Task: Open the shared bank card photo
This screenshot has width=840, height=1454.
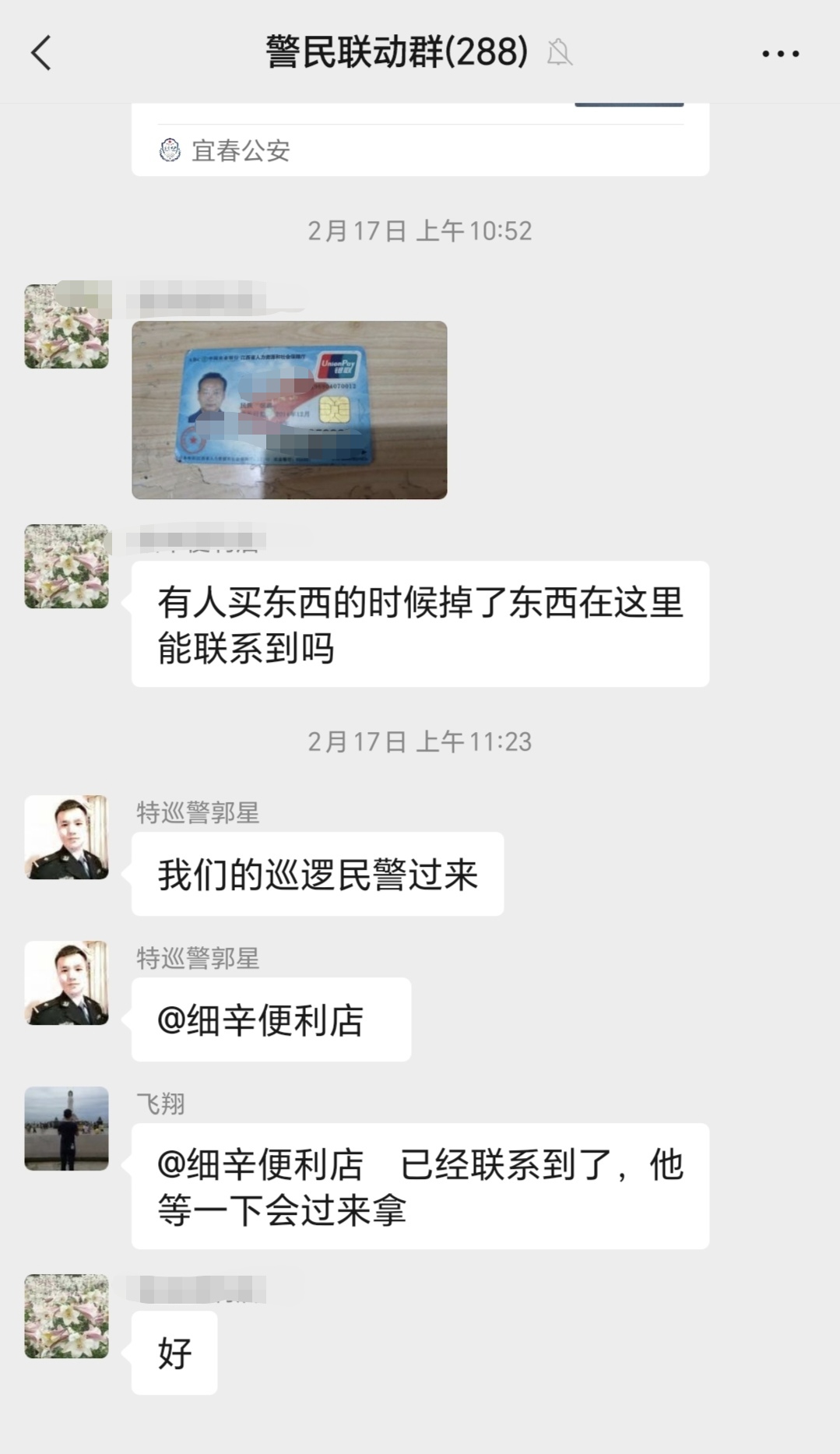Action: 289,410
